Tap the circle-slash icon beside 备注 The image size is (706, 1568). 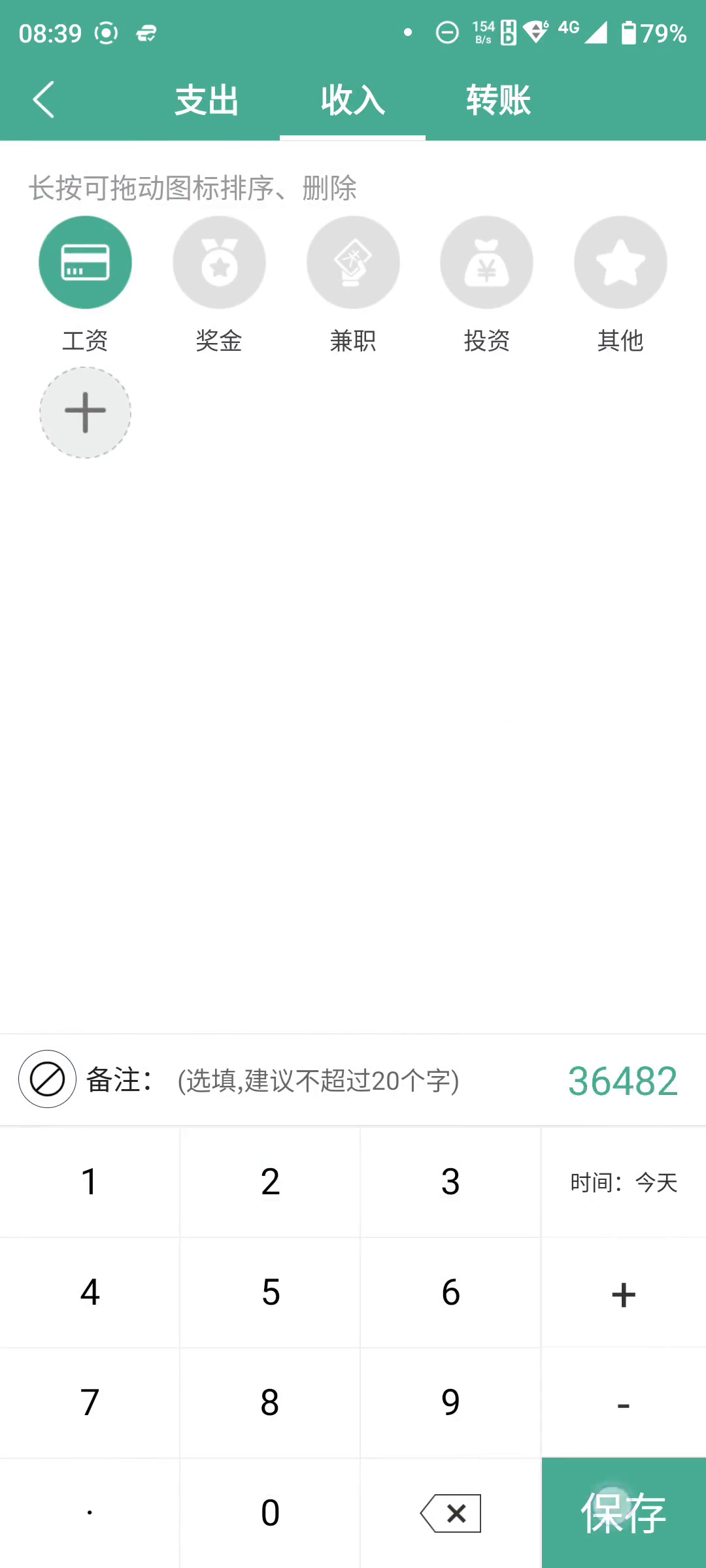(x=47, y=1079)
